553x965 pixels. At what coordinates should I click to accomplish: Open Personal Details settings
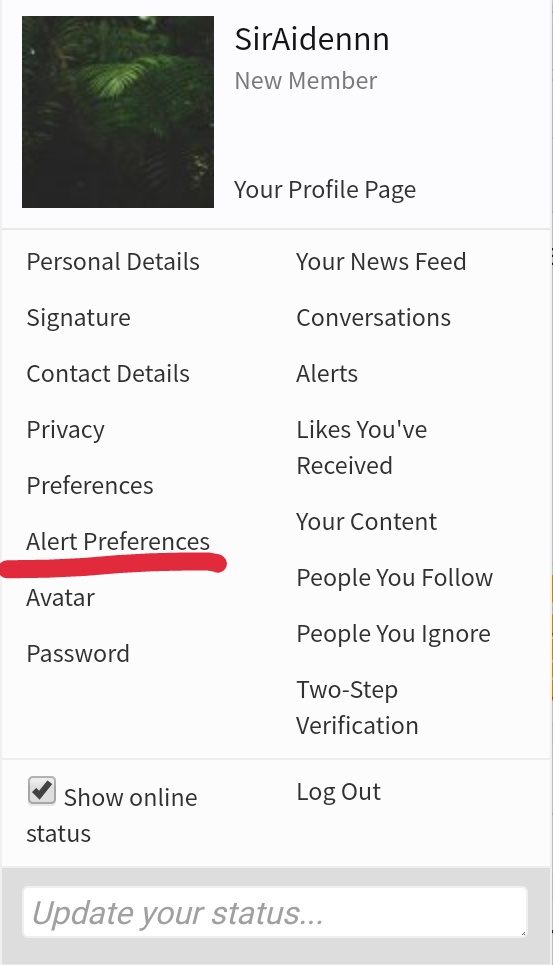click(113, 262)
